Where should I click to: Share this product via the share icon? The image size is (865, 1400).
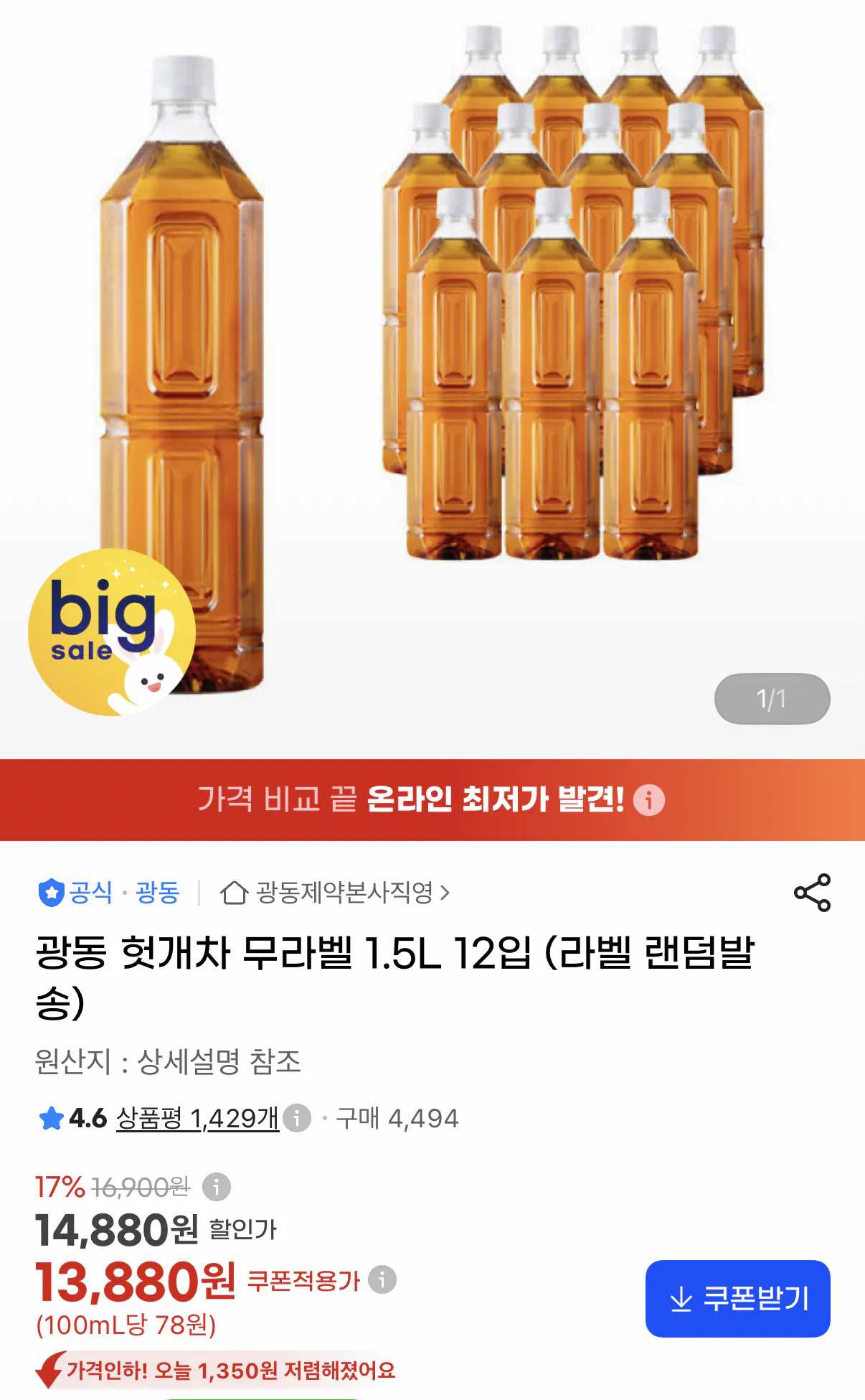[812, 893]
